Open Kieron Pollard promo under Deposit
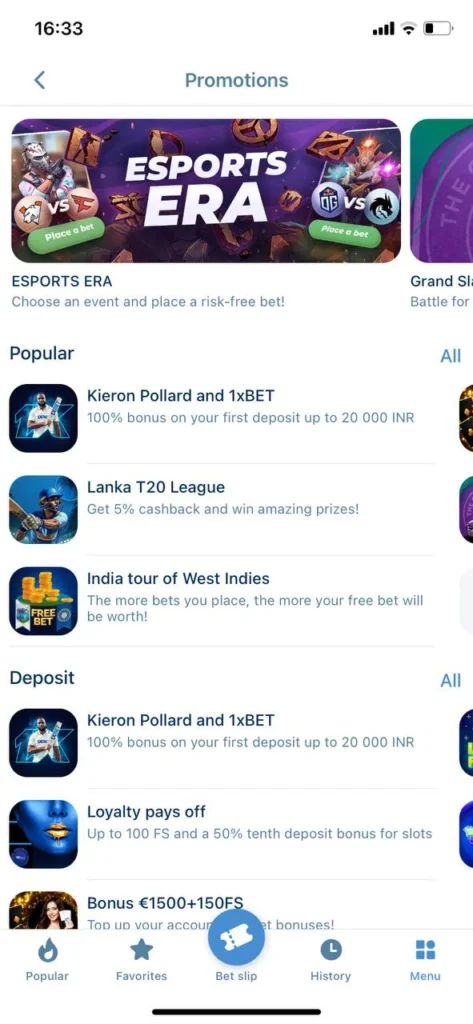The height and width of the screenshot is (1024, 473). pyautogui.click(x=221, y=743)
